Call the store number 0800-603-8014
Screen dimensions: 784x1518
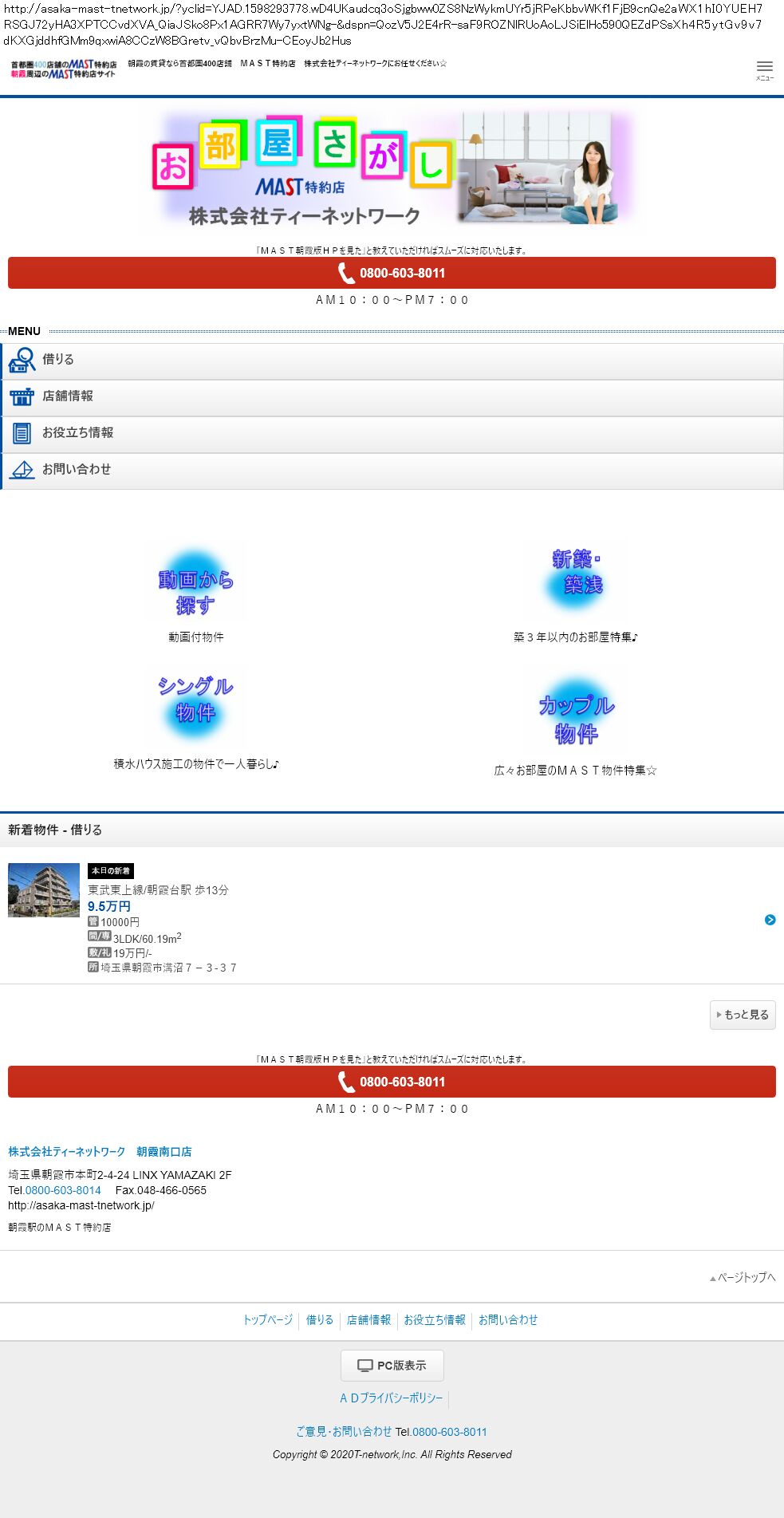[63, 1190]
